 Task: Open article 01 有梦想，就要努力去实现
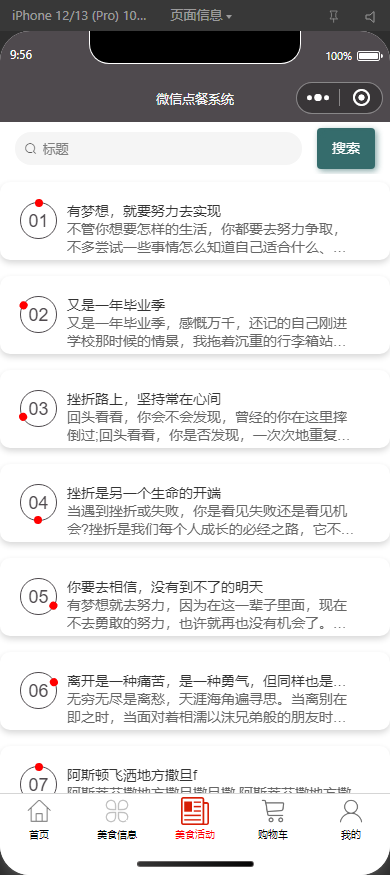point(195,220)
